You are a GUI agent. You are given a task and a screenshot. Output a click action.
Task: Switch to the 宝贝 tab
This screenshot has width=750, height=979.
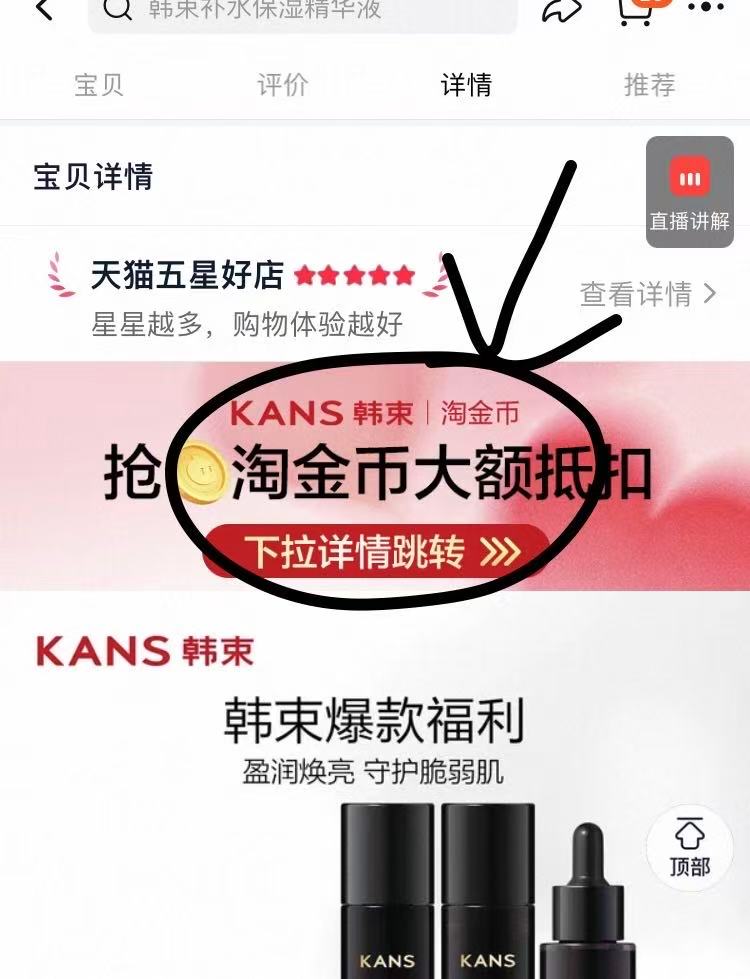tap(99, 85)
